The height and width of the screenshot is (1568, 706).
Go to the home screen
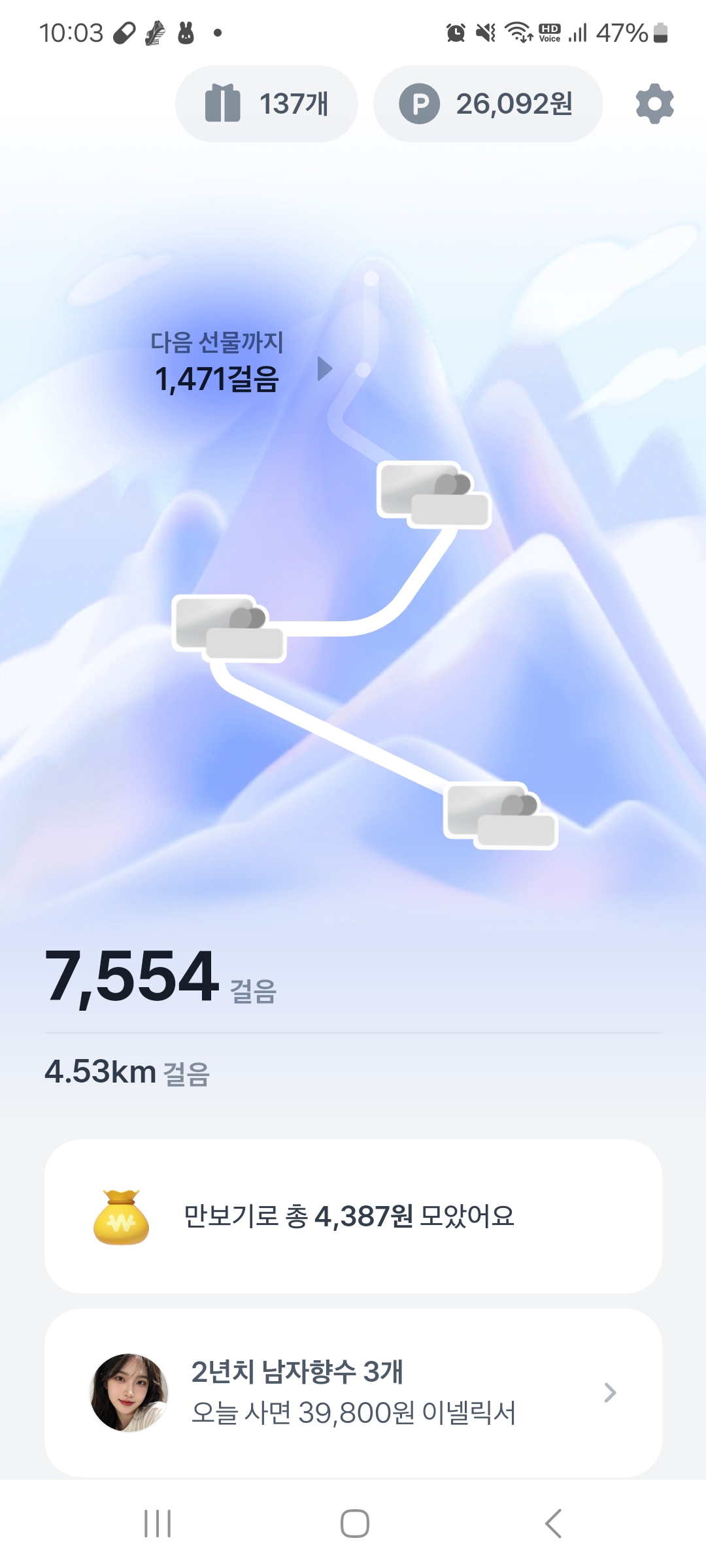coord(354,1524)
